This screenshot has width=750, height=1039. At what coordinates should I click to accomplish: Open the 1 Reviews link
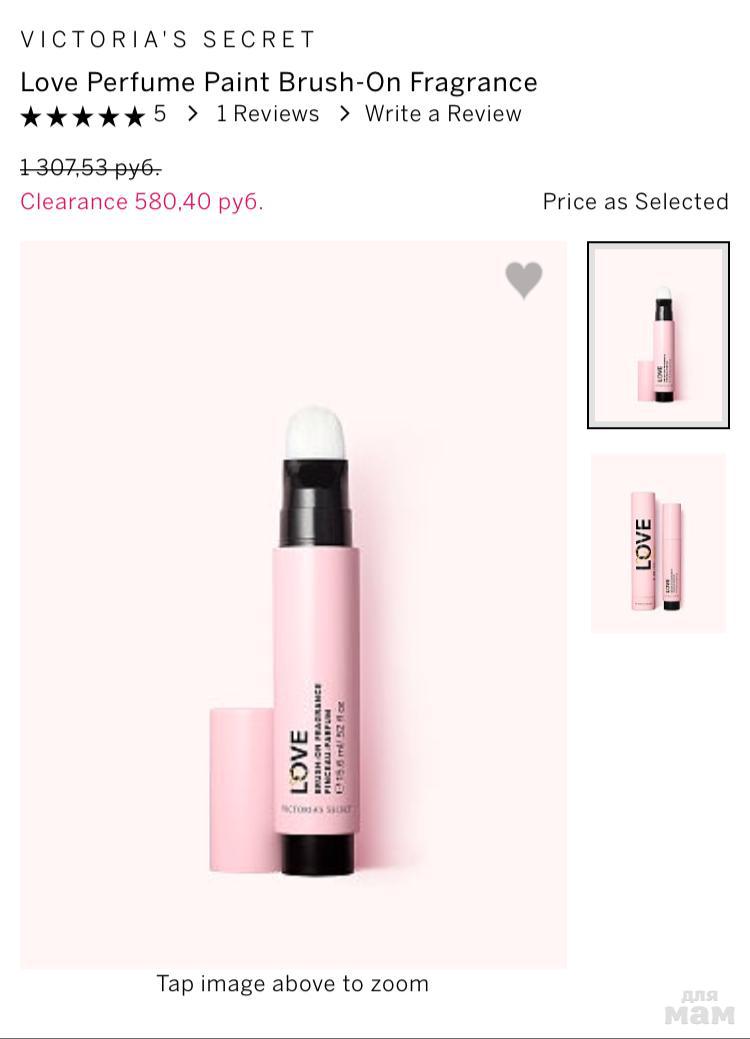pyautogui.click(x=267, y=114)
